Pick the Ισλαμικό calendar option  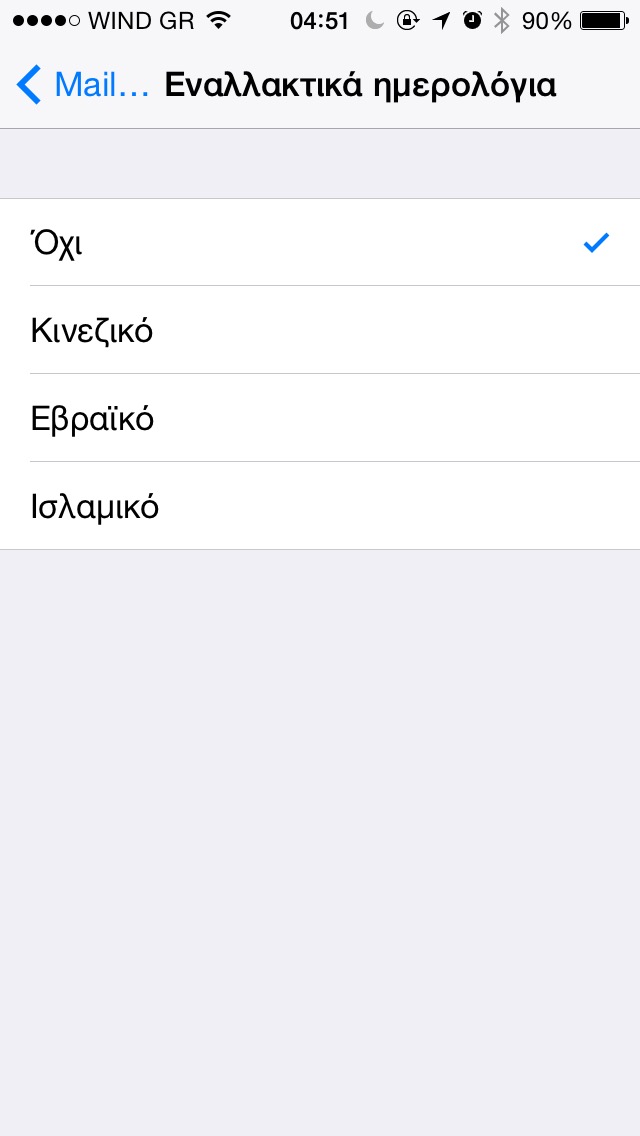[x=320, y=507]
